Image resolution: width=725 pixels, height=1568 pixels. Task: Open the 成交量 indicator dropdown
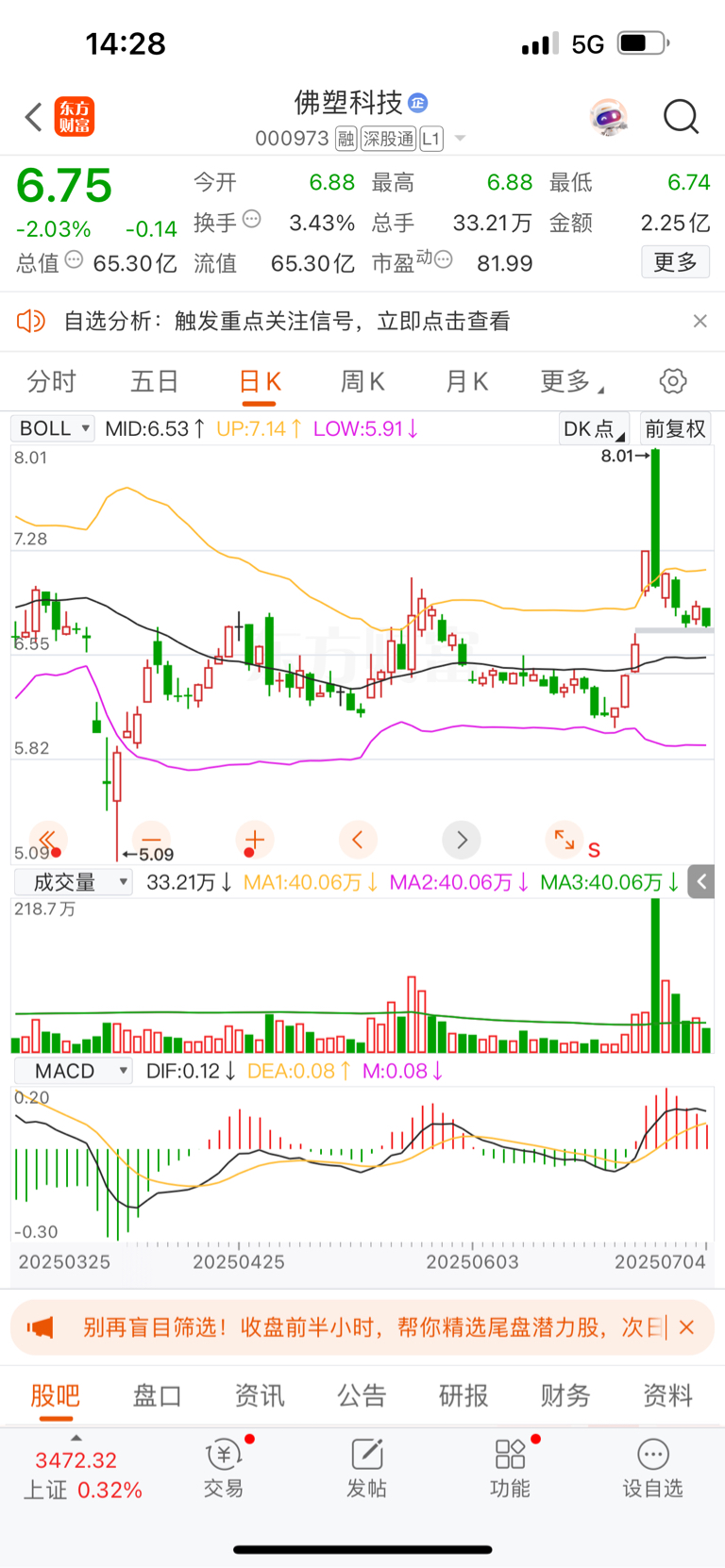tap(73, 882)
